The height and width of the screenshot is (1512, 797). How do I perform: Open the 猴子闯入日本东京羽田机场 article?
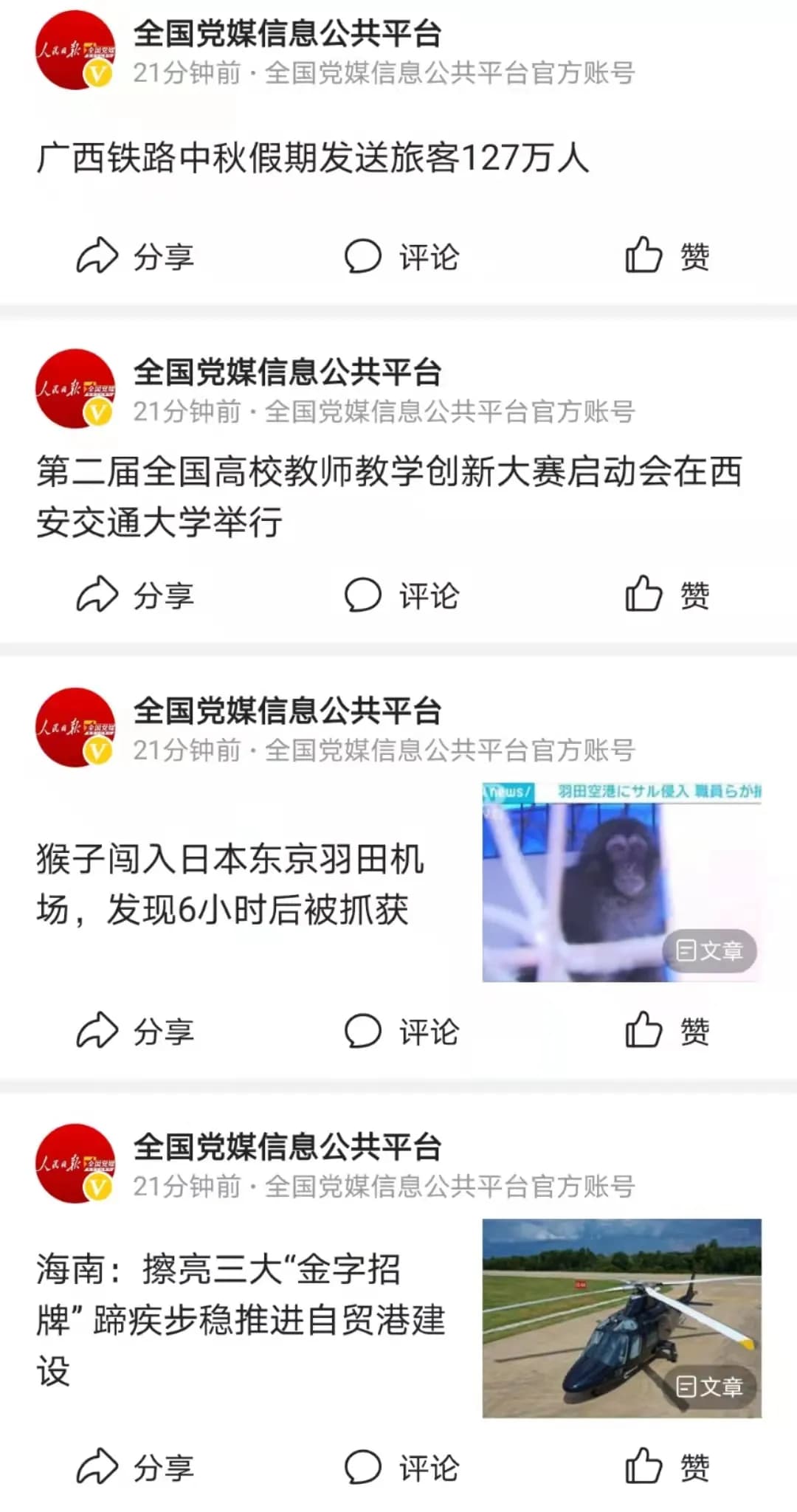[x=230, y=884]
